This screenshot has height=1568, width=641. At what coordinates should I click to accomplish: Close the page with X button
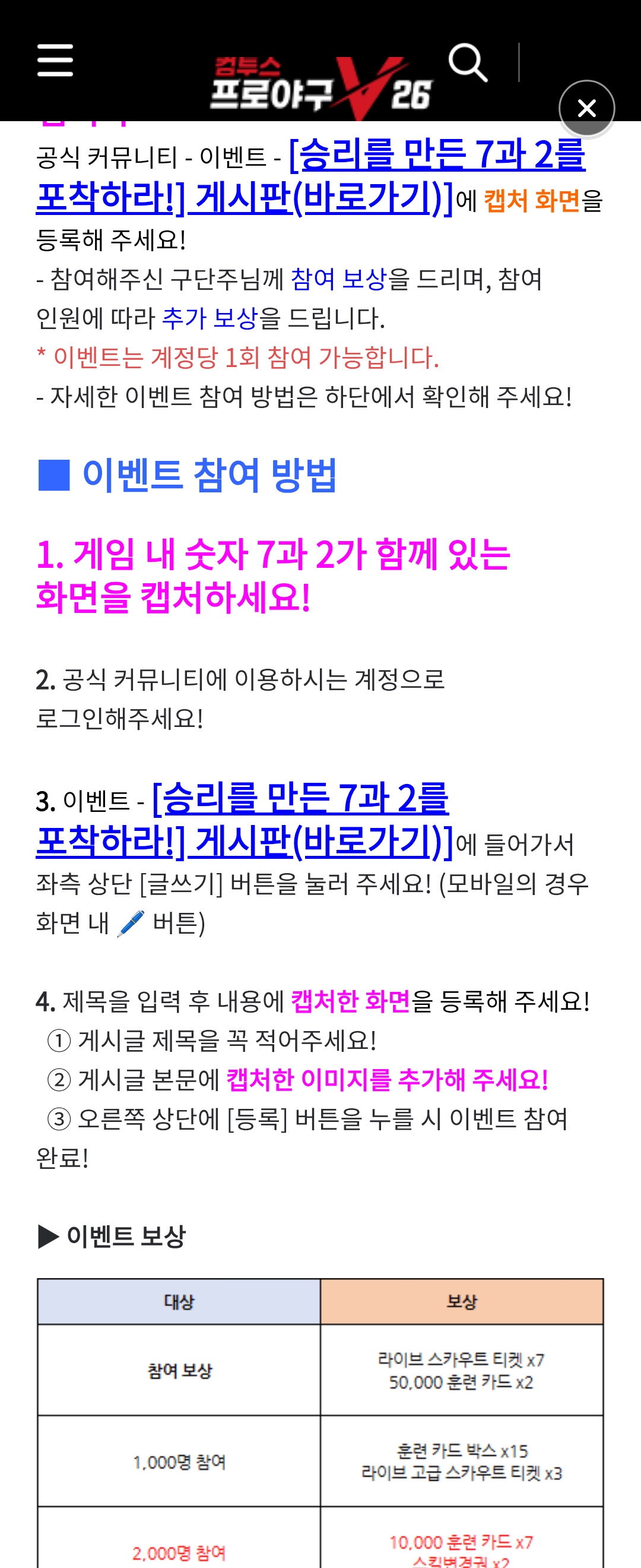586,108
